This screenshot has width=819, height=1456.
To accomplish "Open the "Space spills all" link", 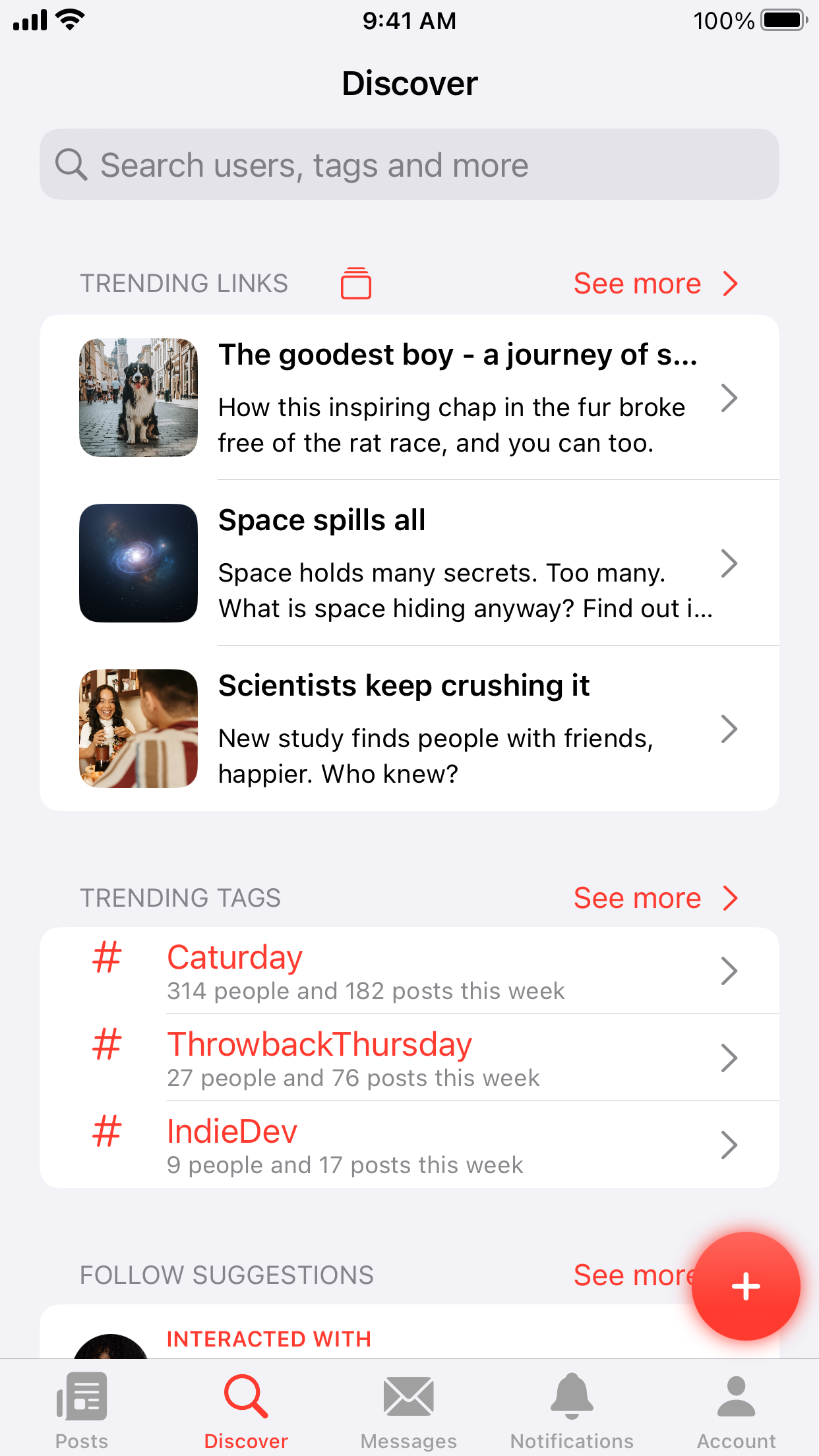I will [x=409, y=563].
